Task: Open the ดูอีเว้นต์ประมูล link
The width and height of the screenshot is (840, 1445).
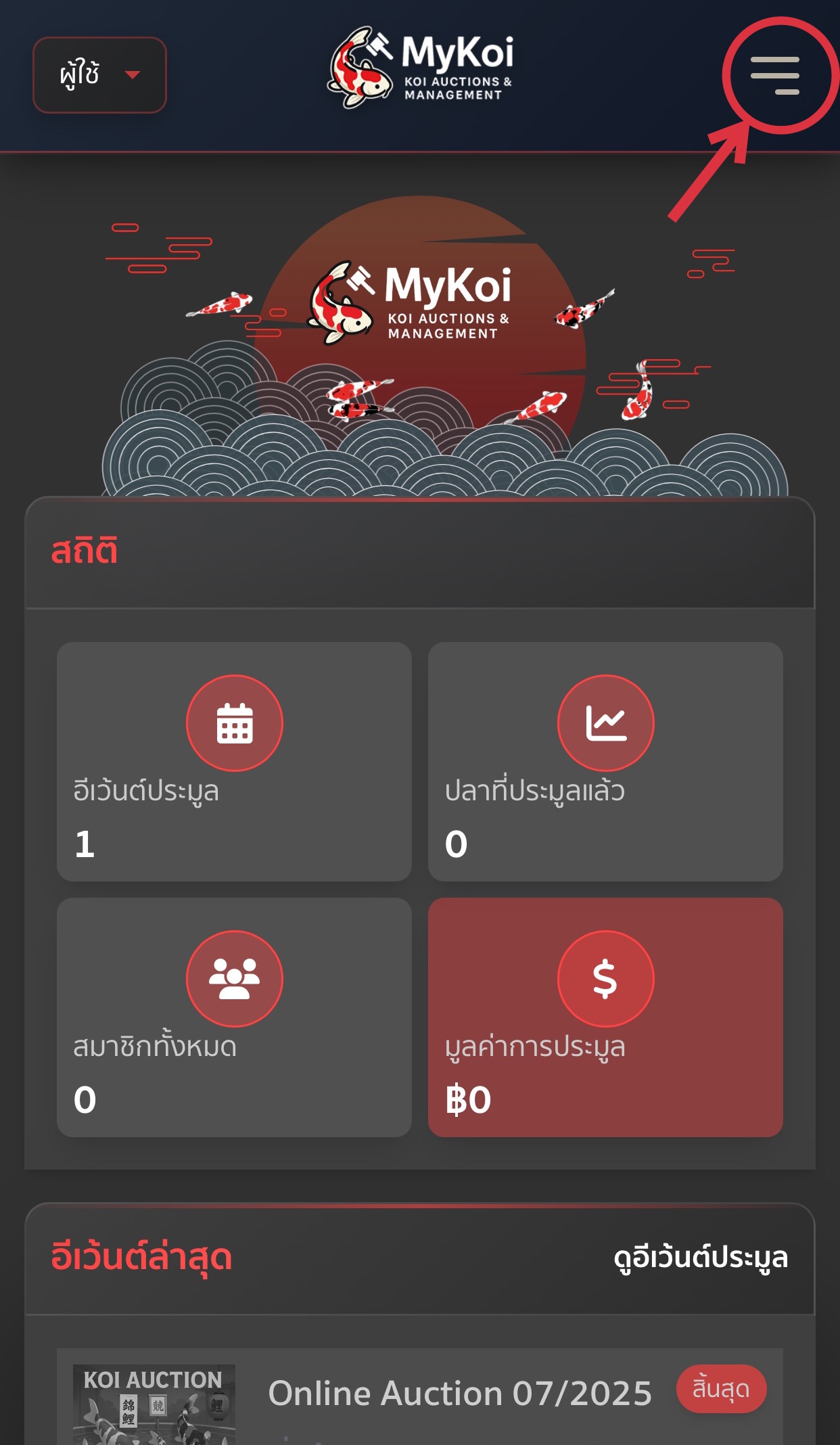Action: (700, 1258)
